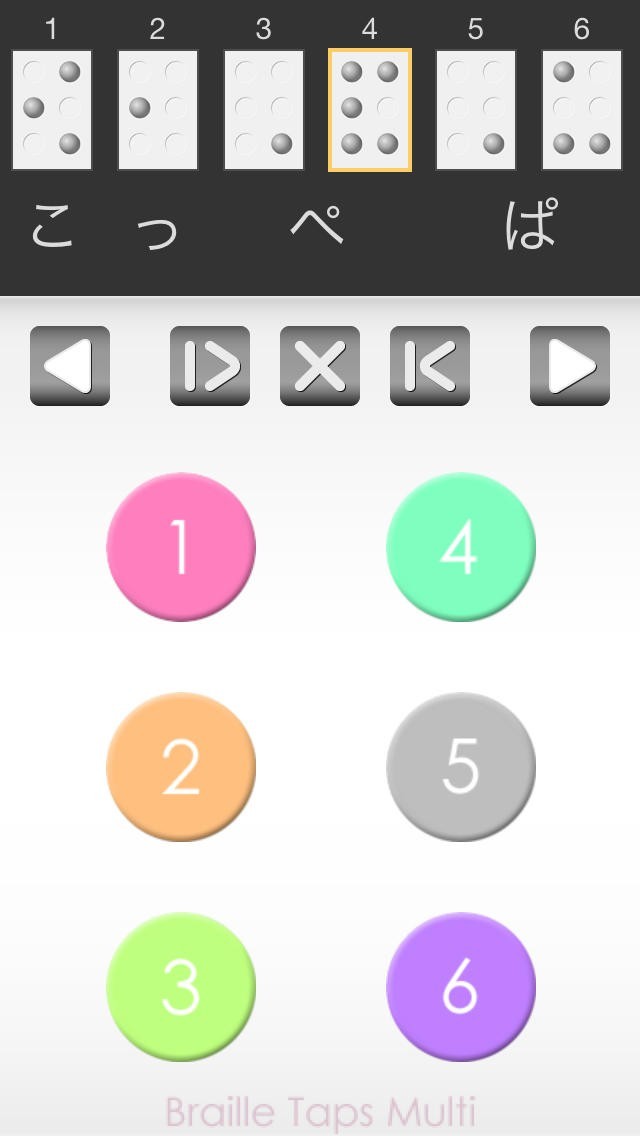
Task: Tap the green dot 3 button
Action: tap(181, 987)
